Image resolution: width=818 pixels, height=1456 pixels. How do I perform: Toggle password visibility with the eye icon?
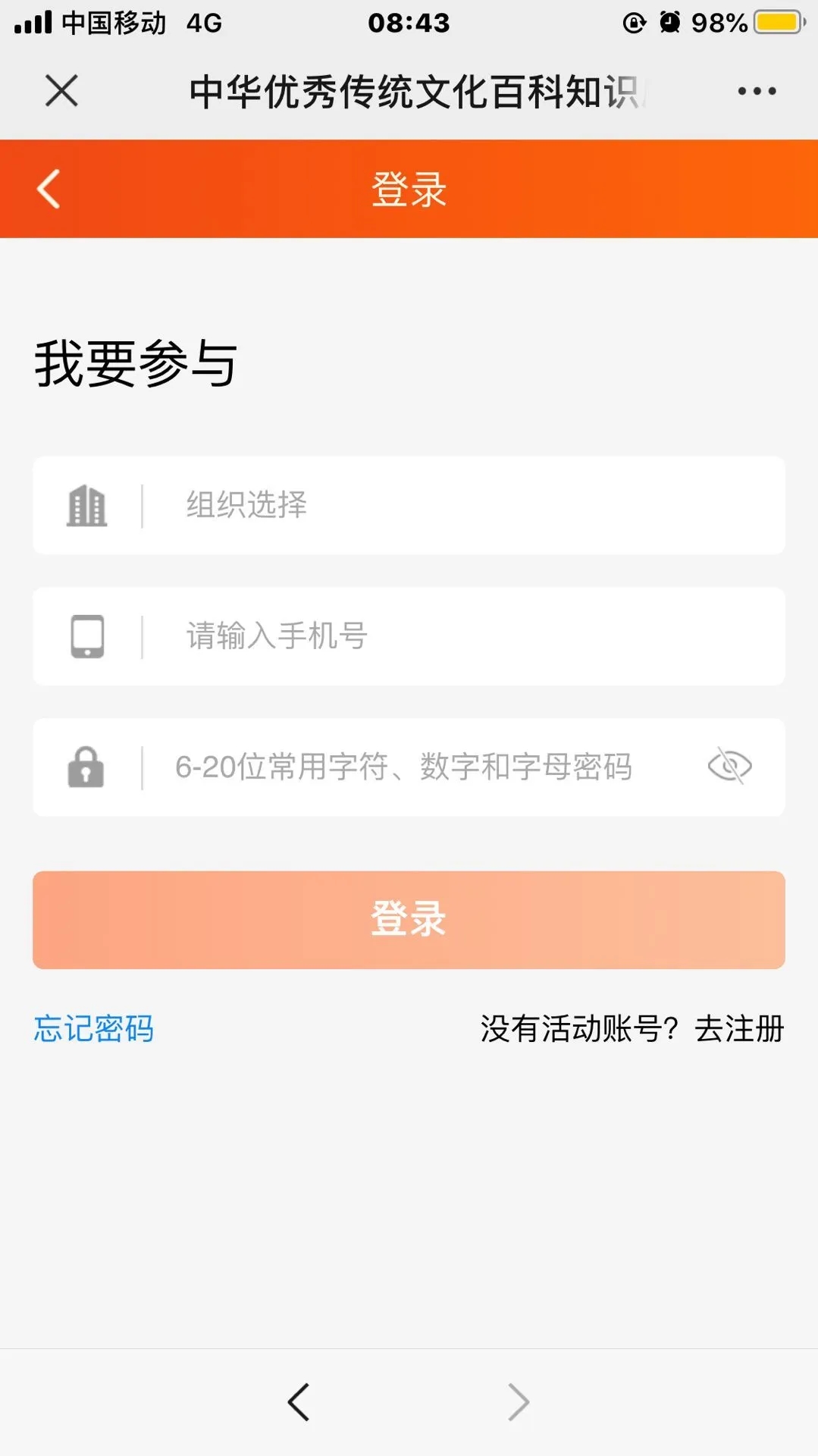pyautogui.click(x=729, y=766)
